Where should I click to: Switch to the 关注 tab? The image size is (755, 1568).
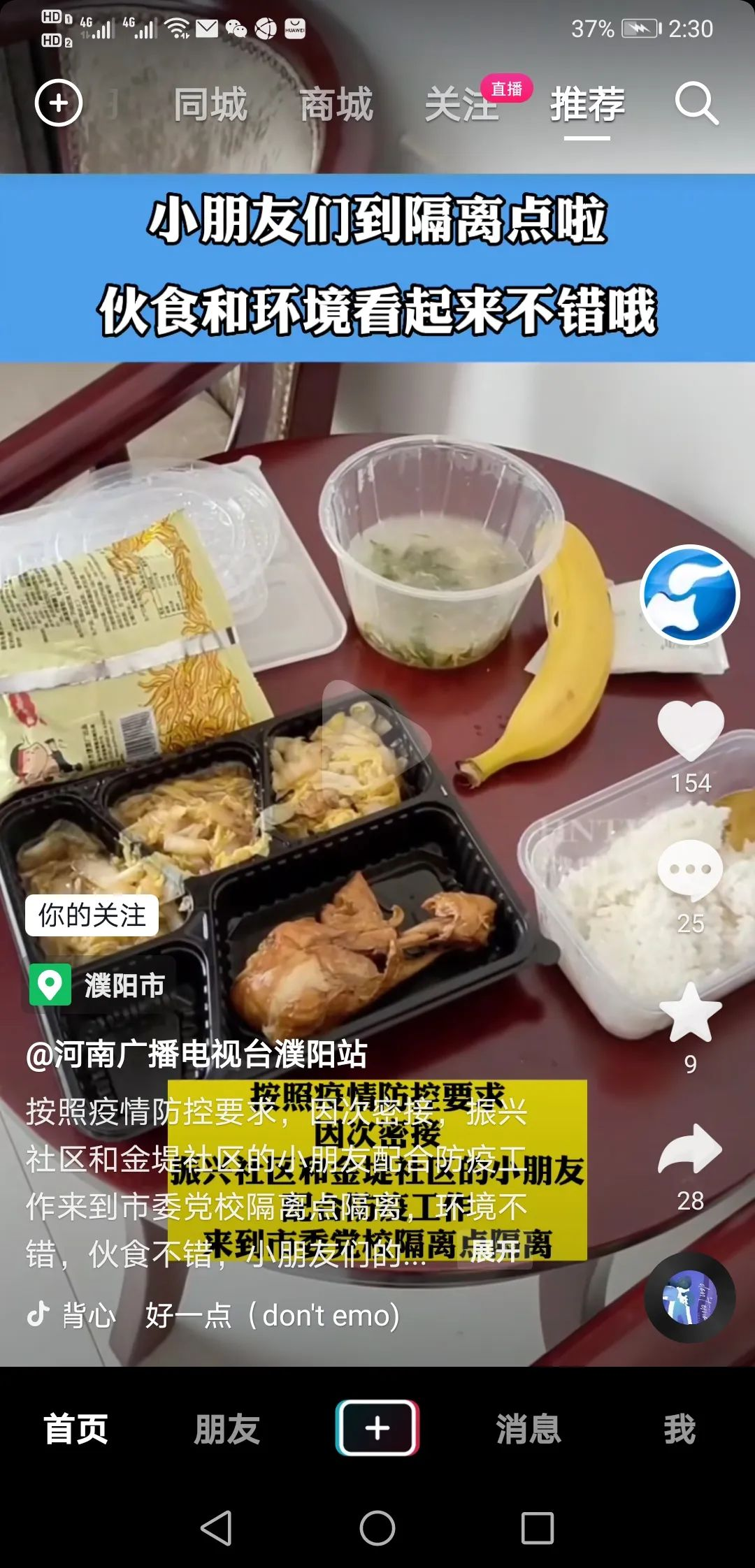[x=462, y=105]
